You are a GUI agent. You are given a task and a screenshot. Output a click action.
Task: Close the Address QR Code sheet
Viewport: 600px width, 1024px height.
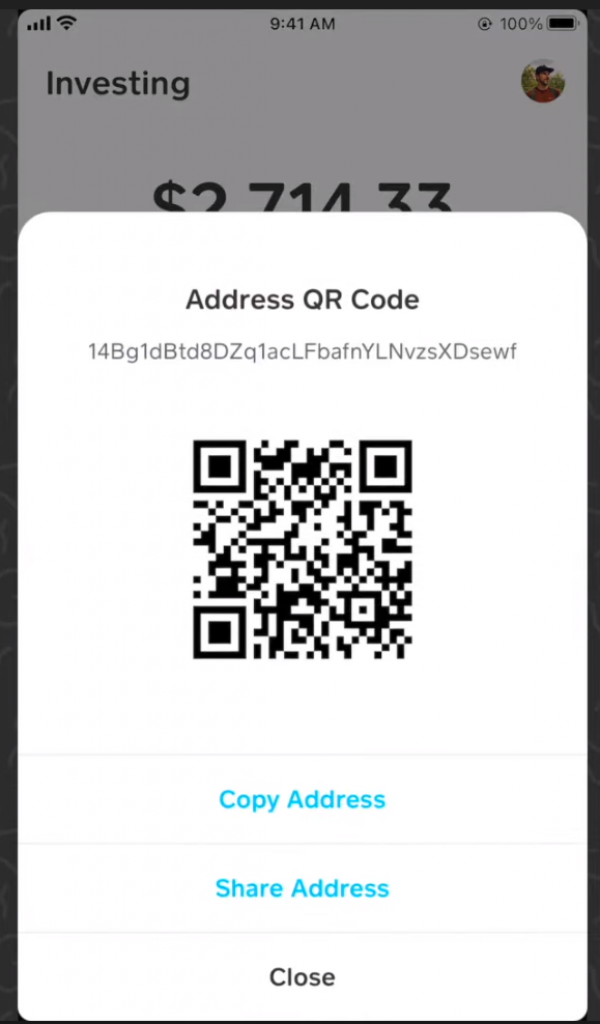point(302,977)
